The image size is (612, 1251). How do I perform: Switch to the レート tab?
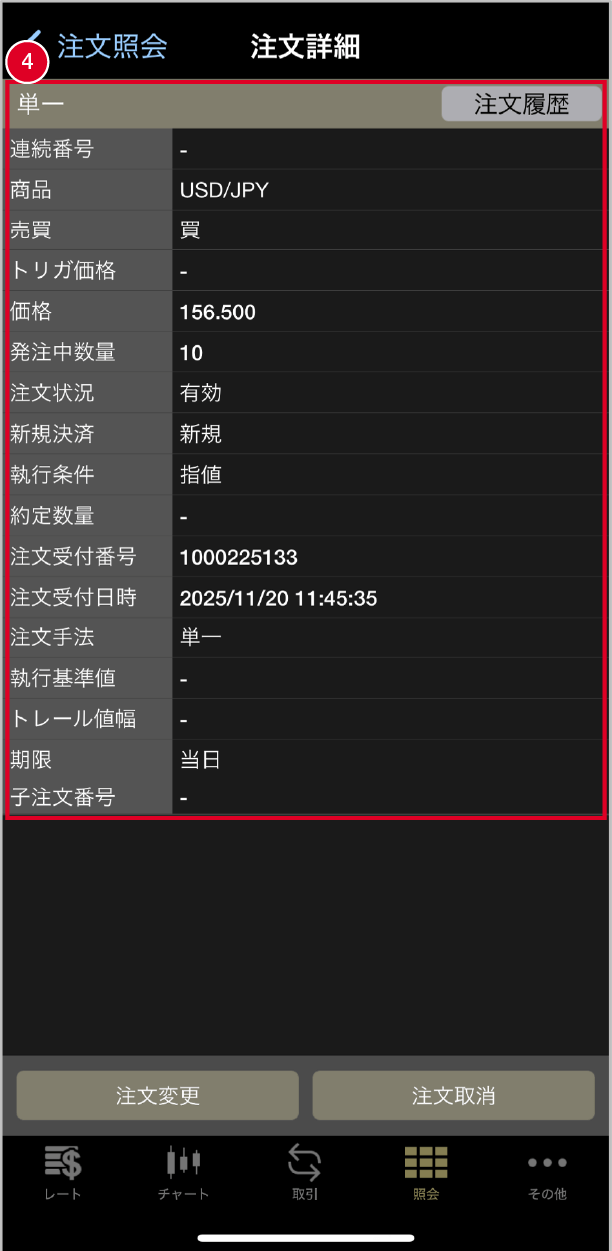point(63,1174)
